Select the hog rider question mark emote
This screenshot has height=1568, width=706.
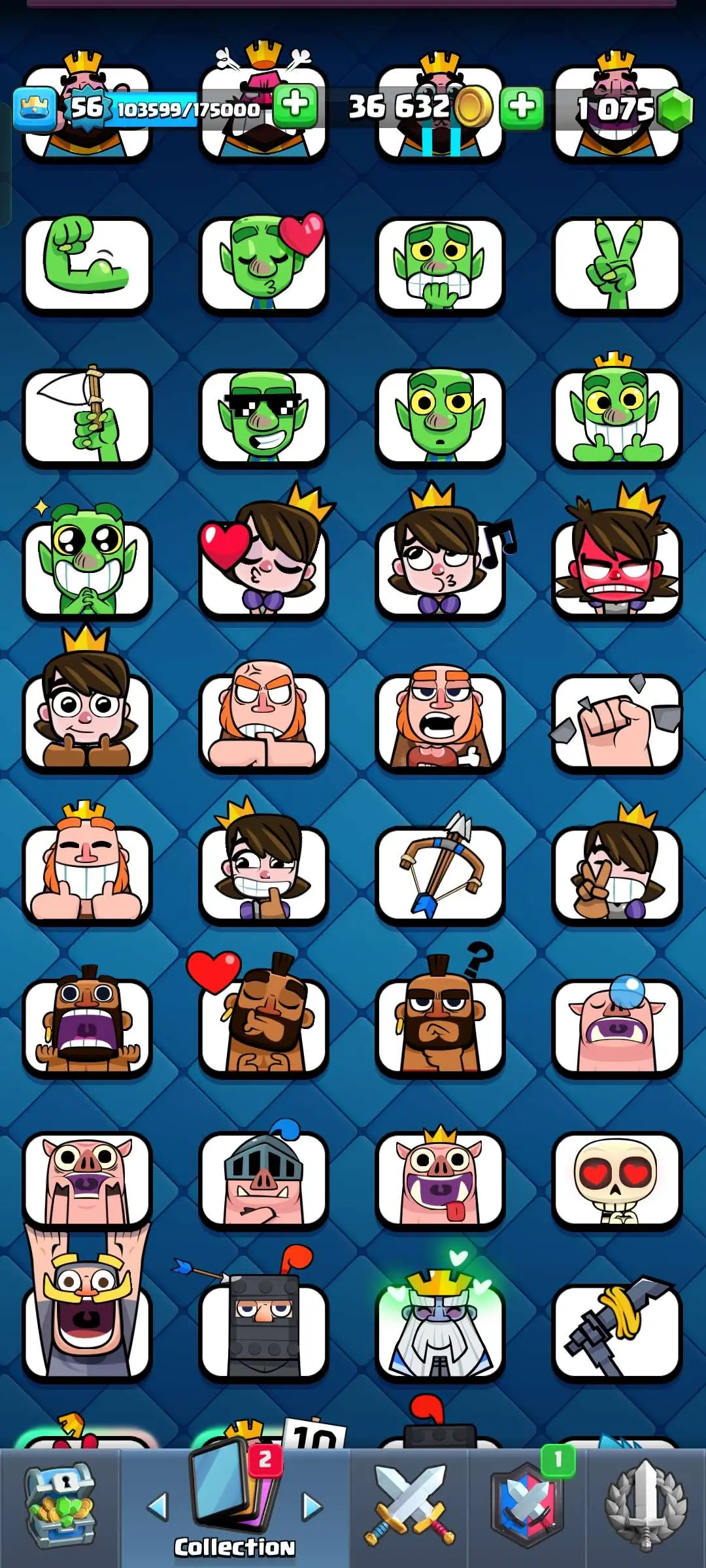440,1024
